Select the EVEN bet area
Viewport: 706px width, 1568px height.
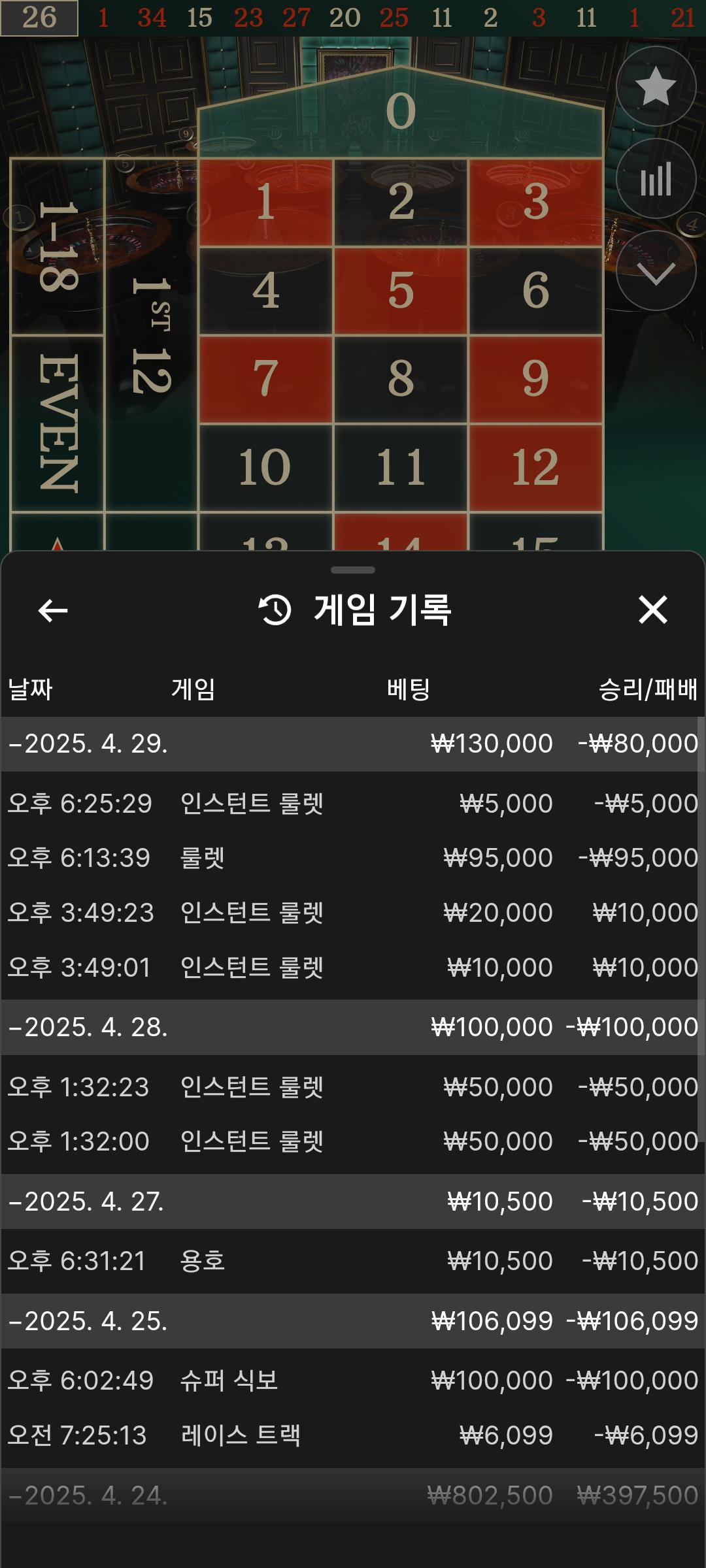point(58,423)
